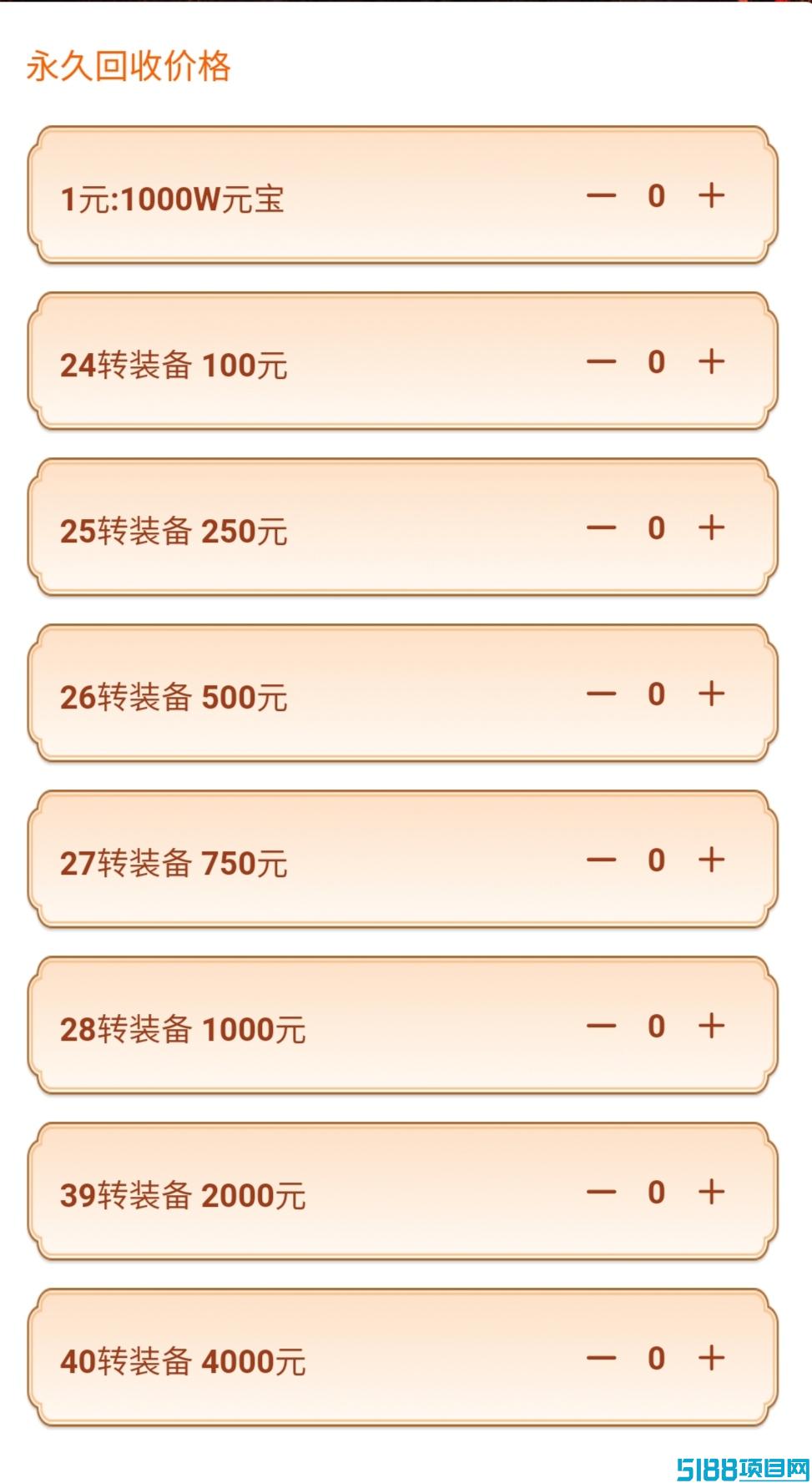This screenshot has width=812, height=1483.
Task: Tap plus for 40转装备 4000元
Action: 711,1359
